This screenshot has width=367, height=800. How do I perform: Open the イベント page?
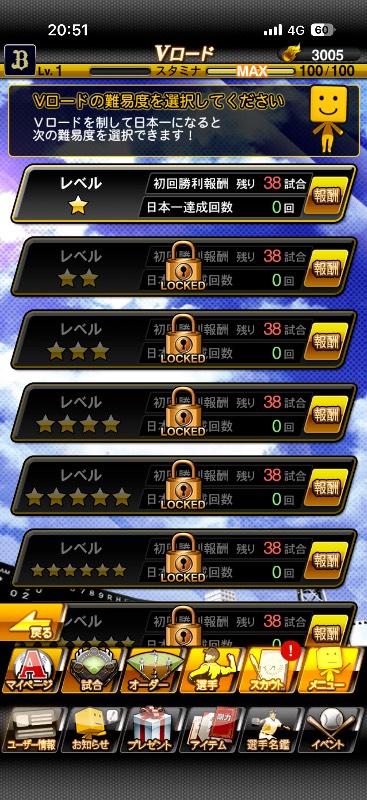[x=334, y=730]
